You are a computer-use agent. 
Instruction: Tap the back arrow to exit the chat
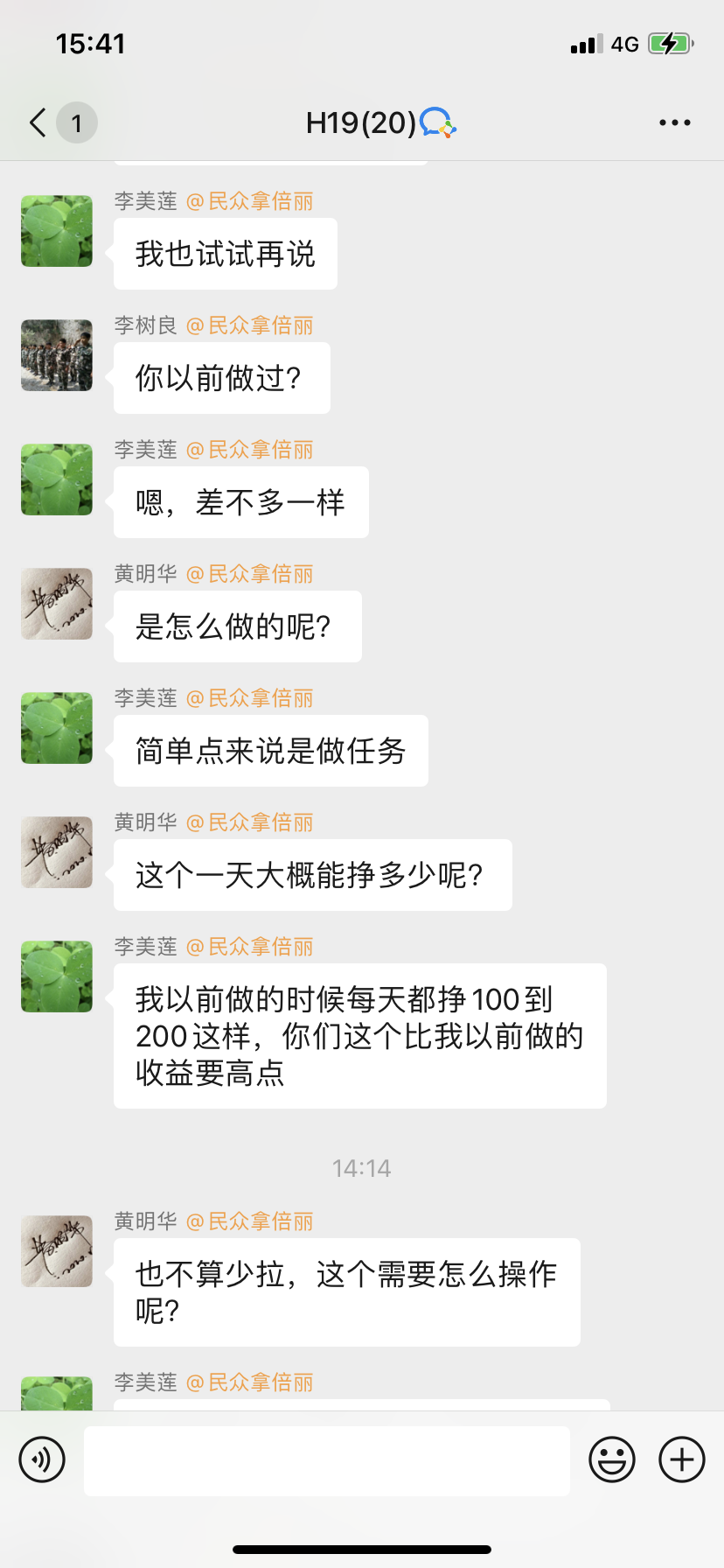(x=35, y=122)
